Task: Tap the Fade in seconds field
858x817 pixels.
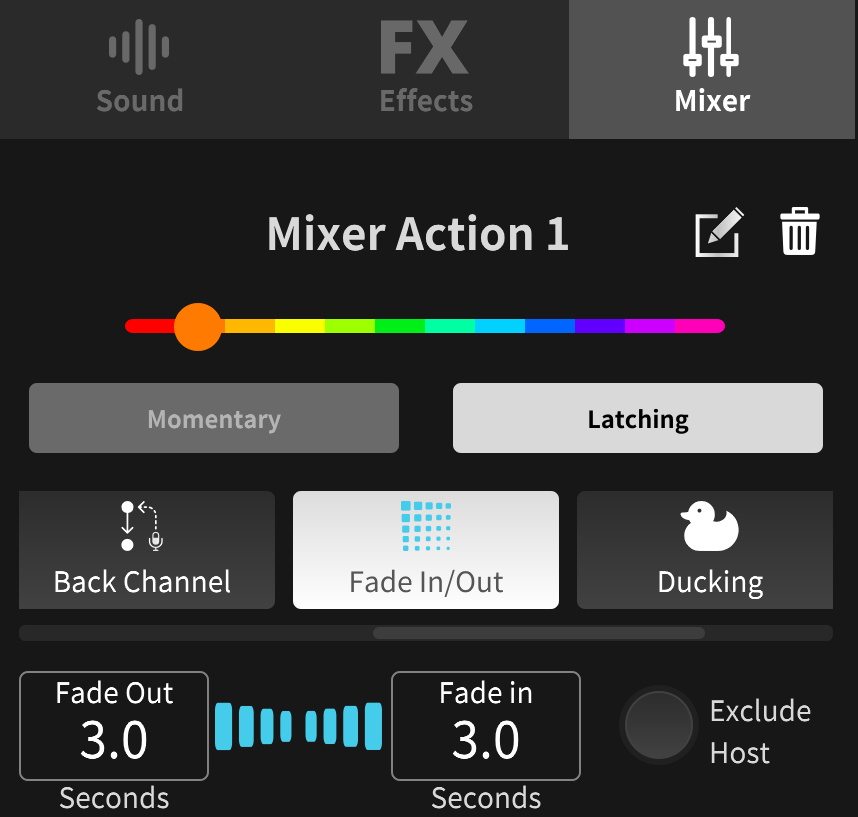Action: coord(486,726)
